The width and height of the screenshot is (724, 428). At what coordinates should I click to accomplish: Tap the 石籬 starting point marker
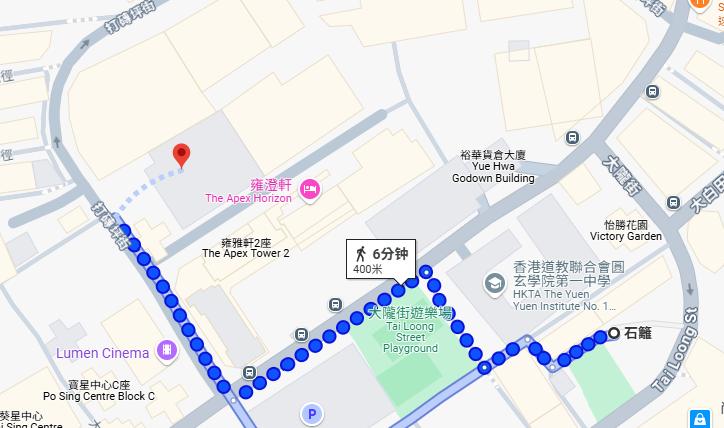tap(612, 334)
